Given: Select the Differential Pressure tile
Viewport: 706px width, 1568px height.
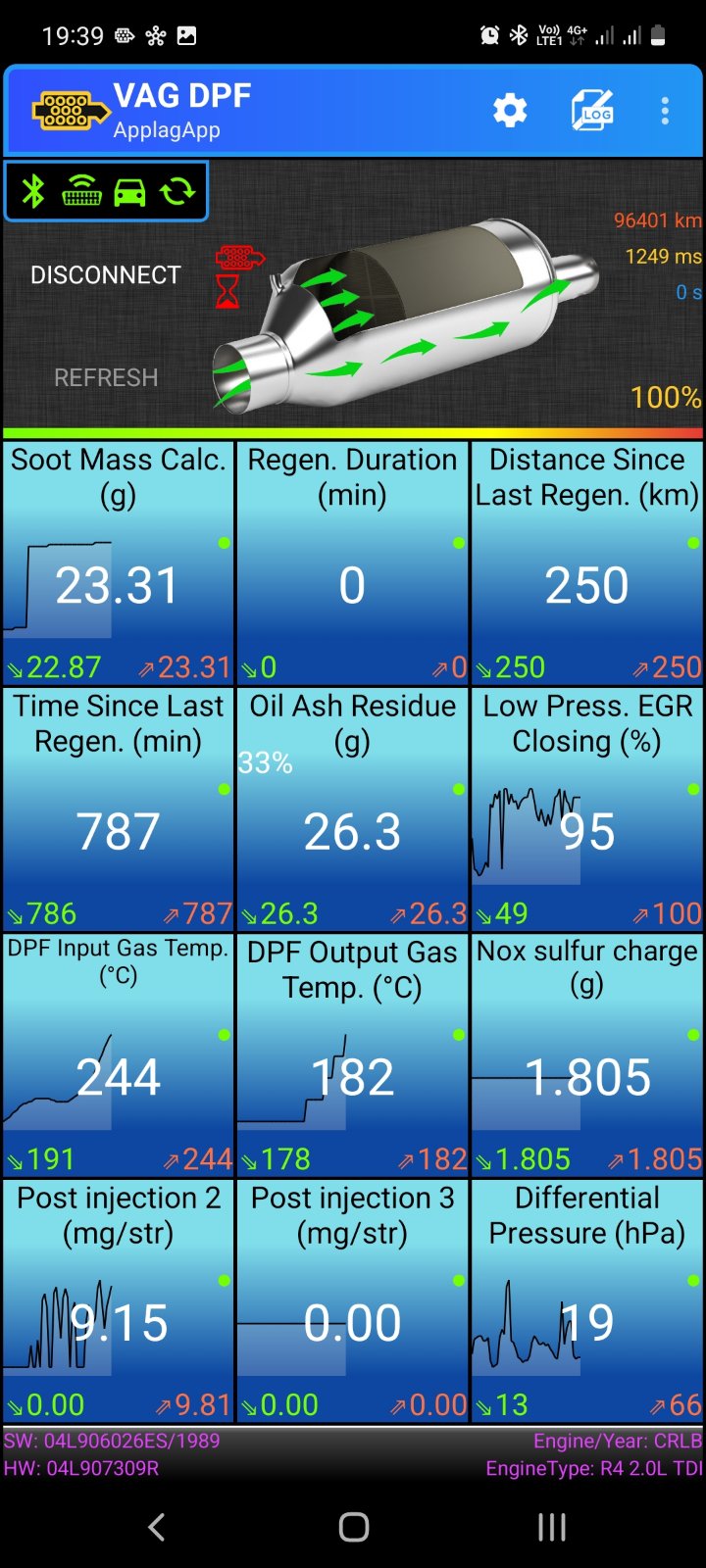Looking at the screenshot, I should point(586,1300).
